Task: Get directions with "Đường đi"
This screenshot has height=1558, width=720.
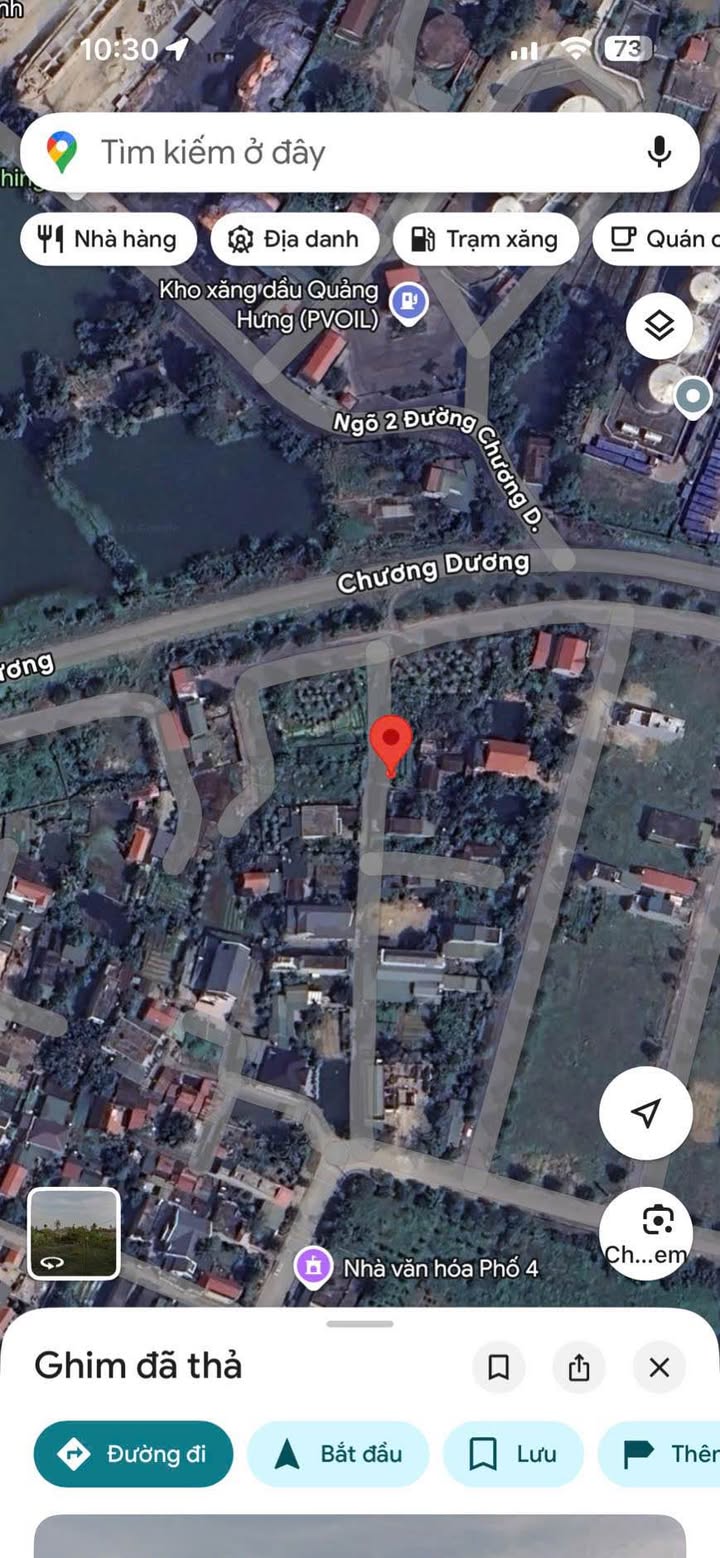Action: [134, 1454]
